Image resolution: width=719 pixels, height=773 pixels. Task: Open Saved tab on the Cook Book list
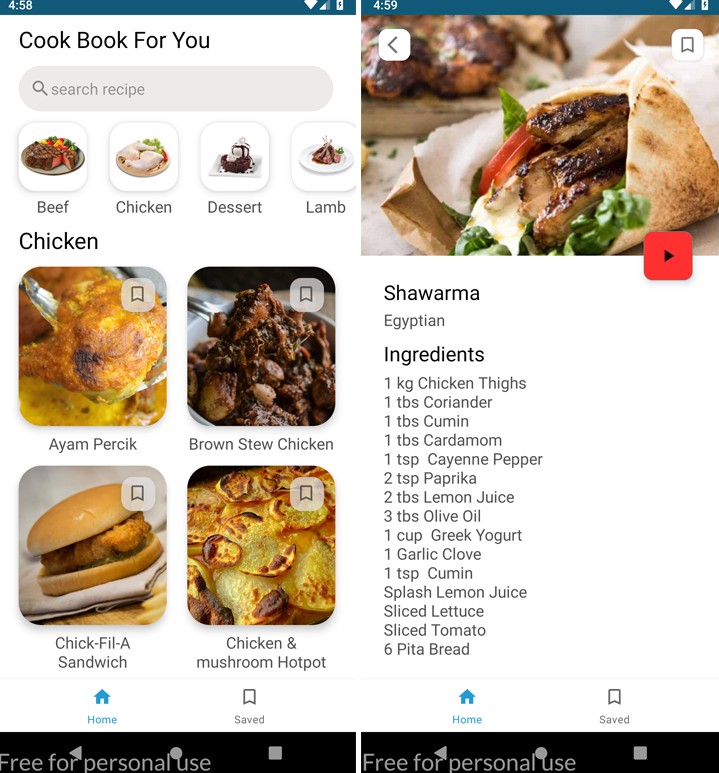[x=249, y=705]
